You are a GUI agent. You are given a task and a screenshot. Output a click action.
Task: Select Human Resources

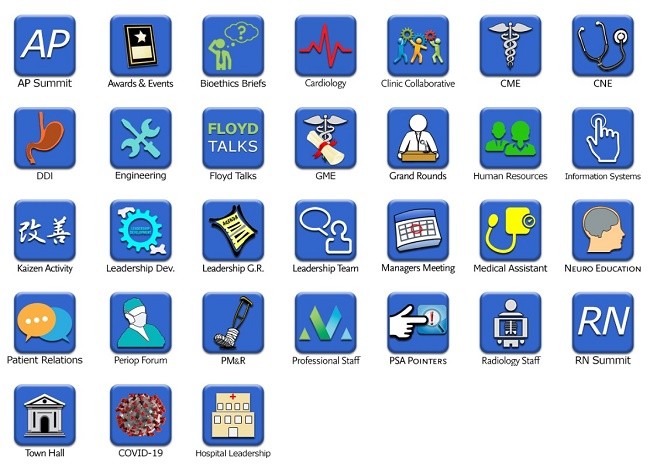tap(510, 138)
